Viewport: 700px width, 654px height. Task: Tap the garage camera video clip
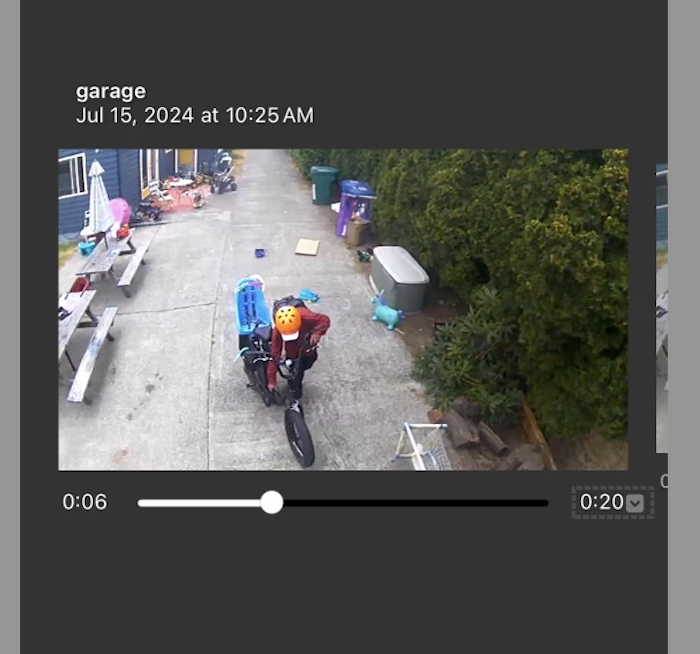click(x=343, y=310)
